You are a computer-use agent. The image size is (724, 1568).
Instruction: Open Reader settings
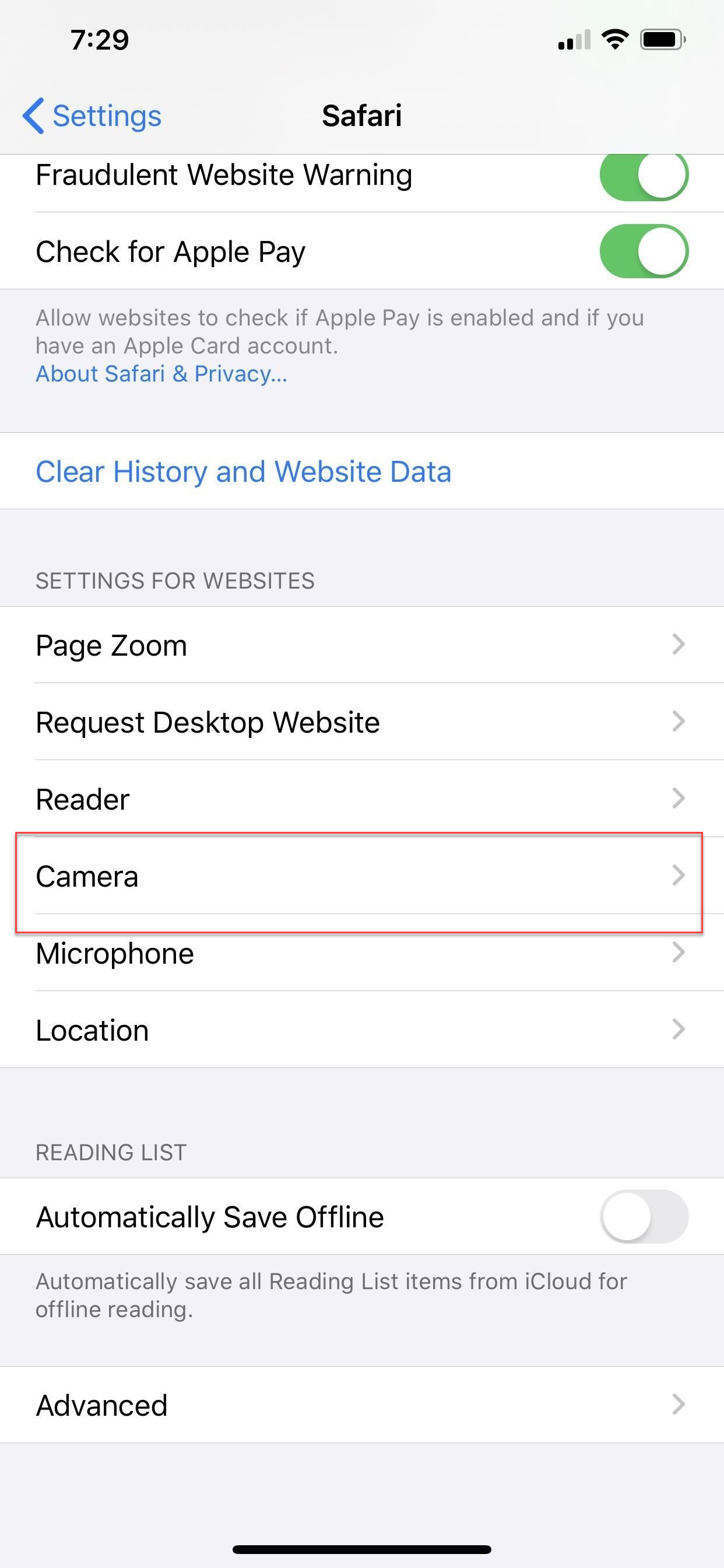(x=361, y=799)
